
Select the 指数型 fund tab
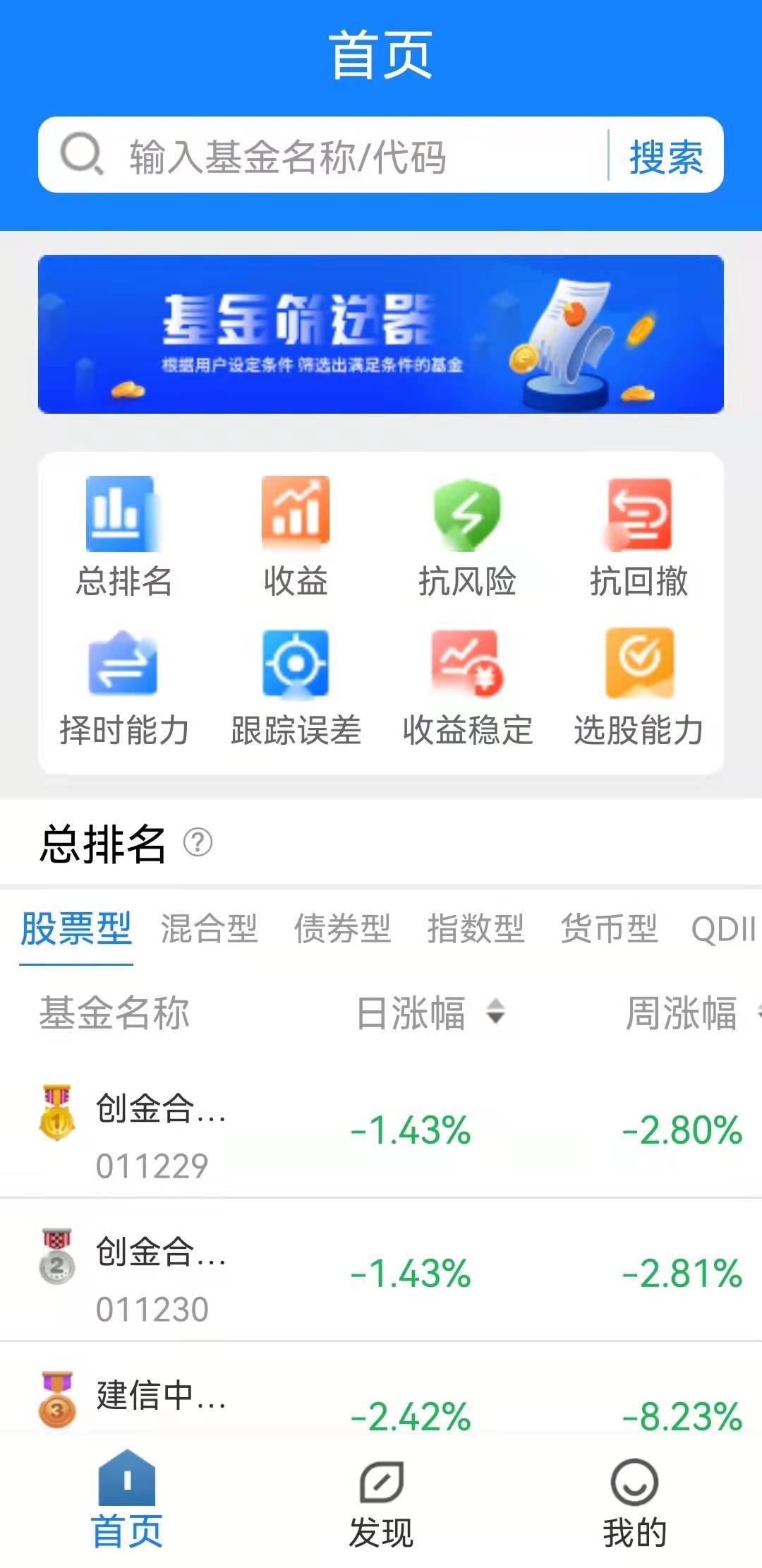pyautogui.click(x=476, y=928)
